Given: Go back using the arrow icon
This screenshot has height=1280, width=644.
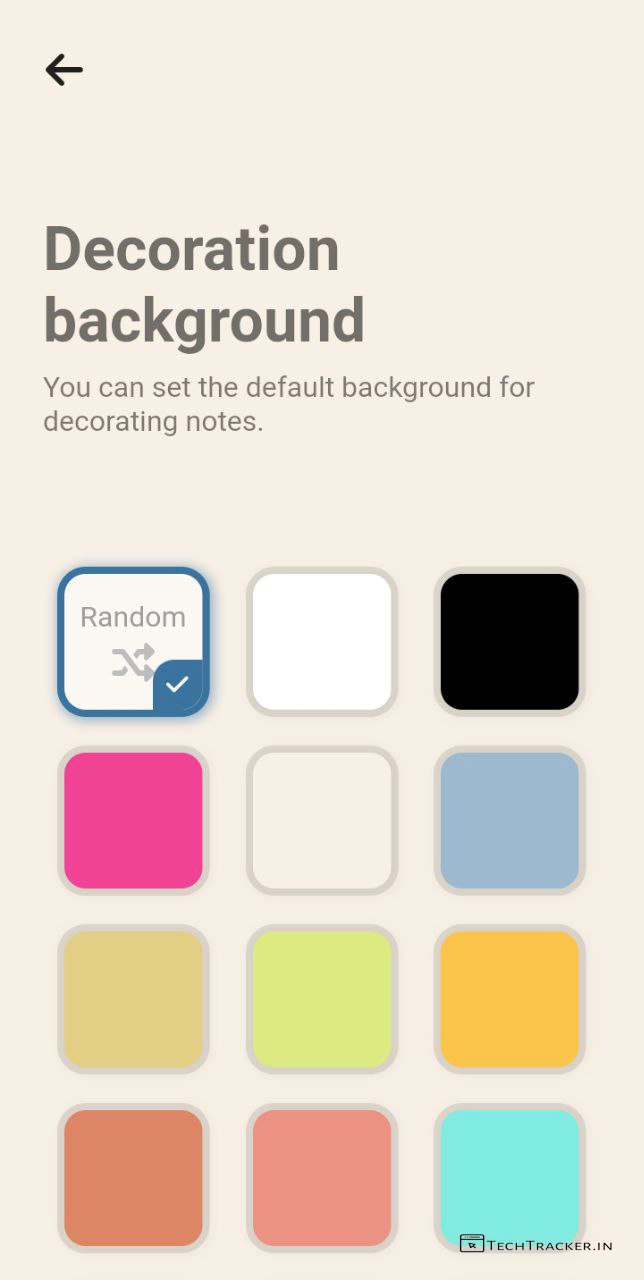Looking at the screenshot, I should click(64, 70).
